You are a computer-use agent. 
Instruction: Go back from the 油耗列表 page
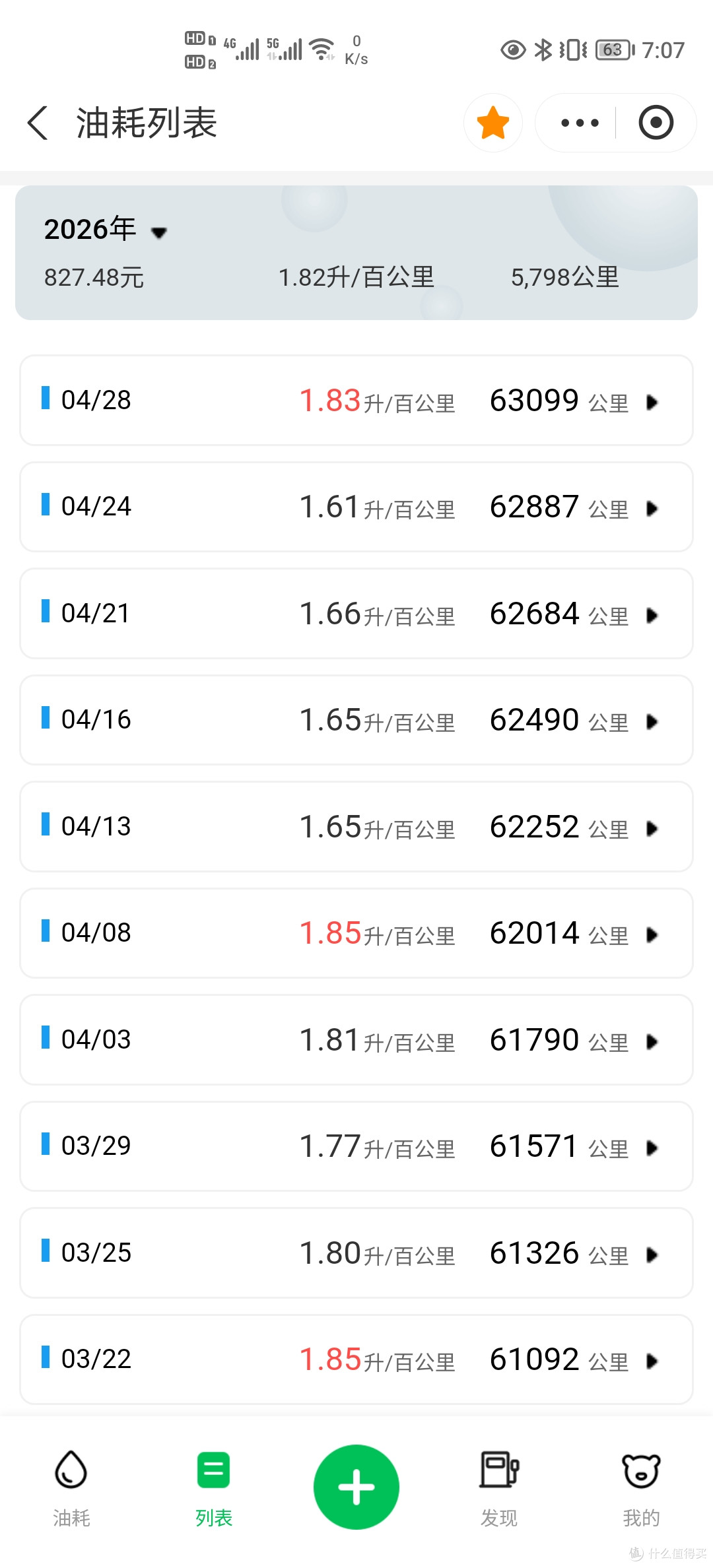click(x=38, y=123)
